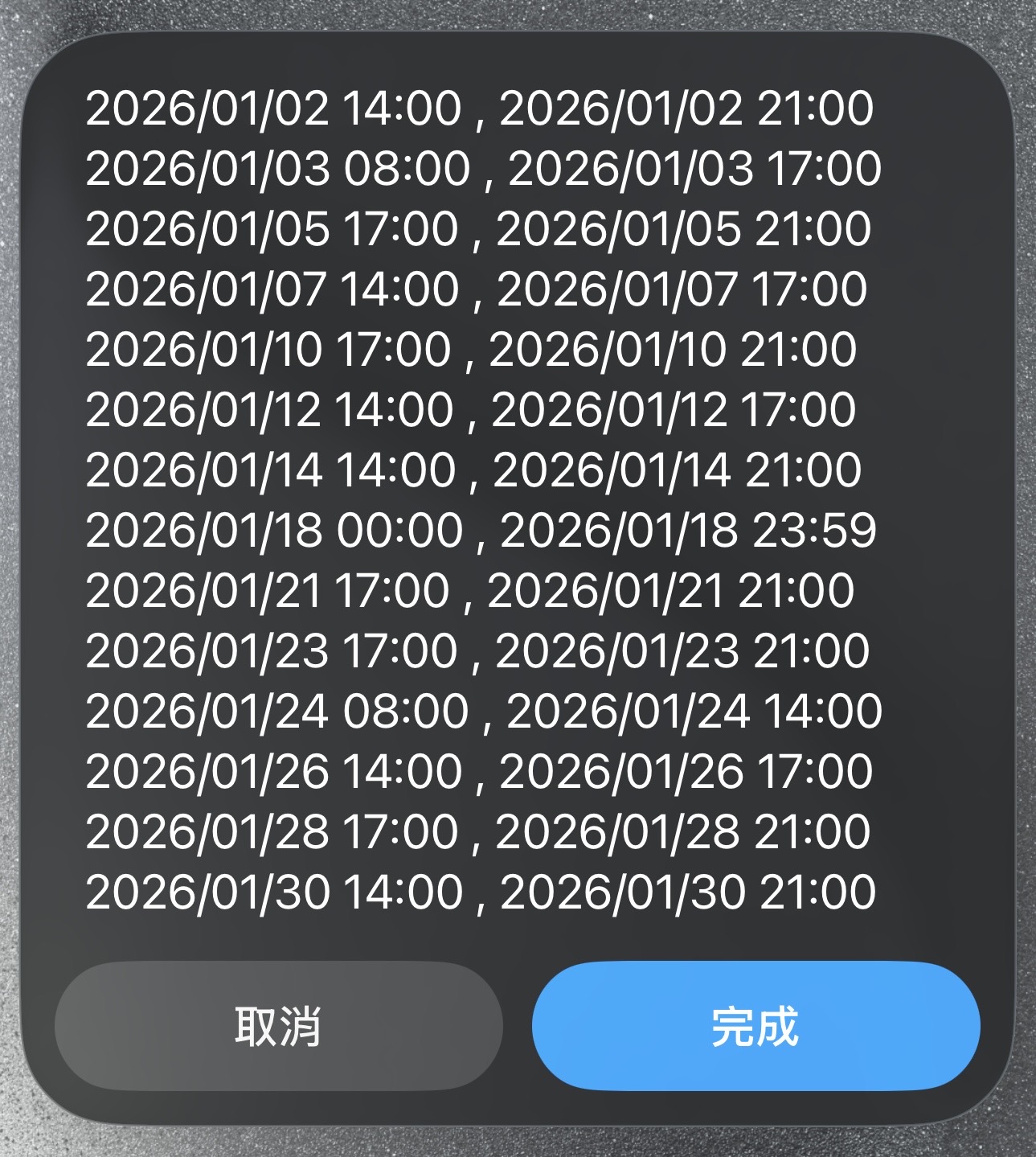Tap the 取消 cancel button
The width and height of the screenshot is (1036, 1157).
[278, 1026]
